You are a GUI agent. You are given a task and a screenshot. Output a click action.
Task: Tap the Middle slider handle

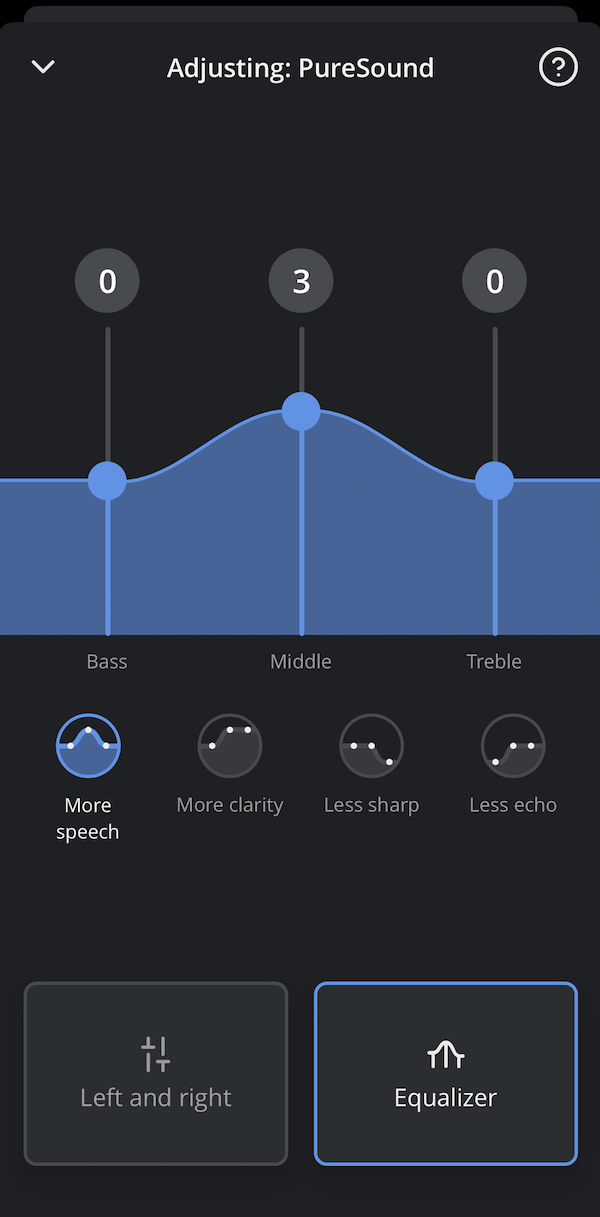(301, 411)
